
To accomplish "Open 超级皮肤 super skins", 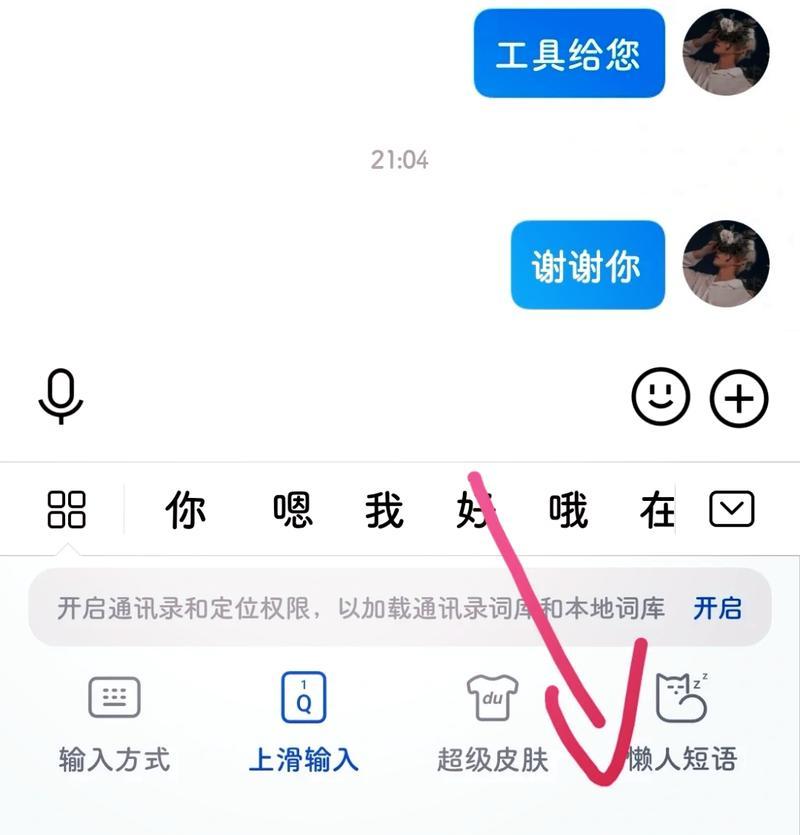I will tap(493, 722).
